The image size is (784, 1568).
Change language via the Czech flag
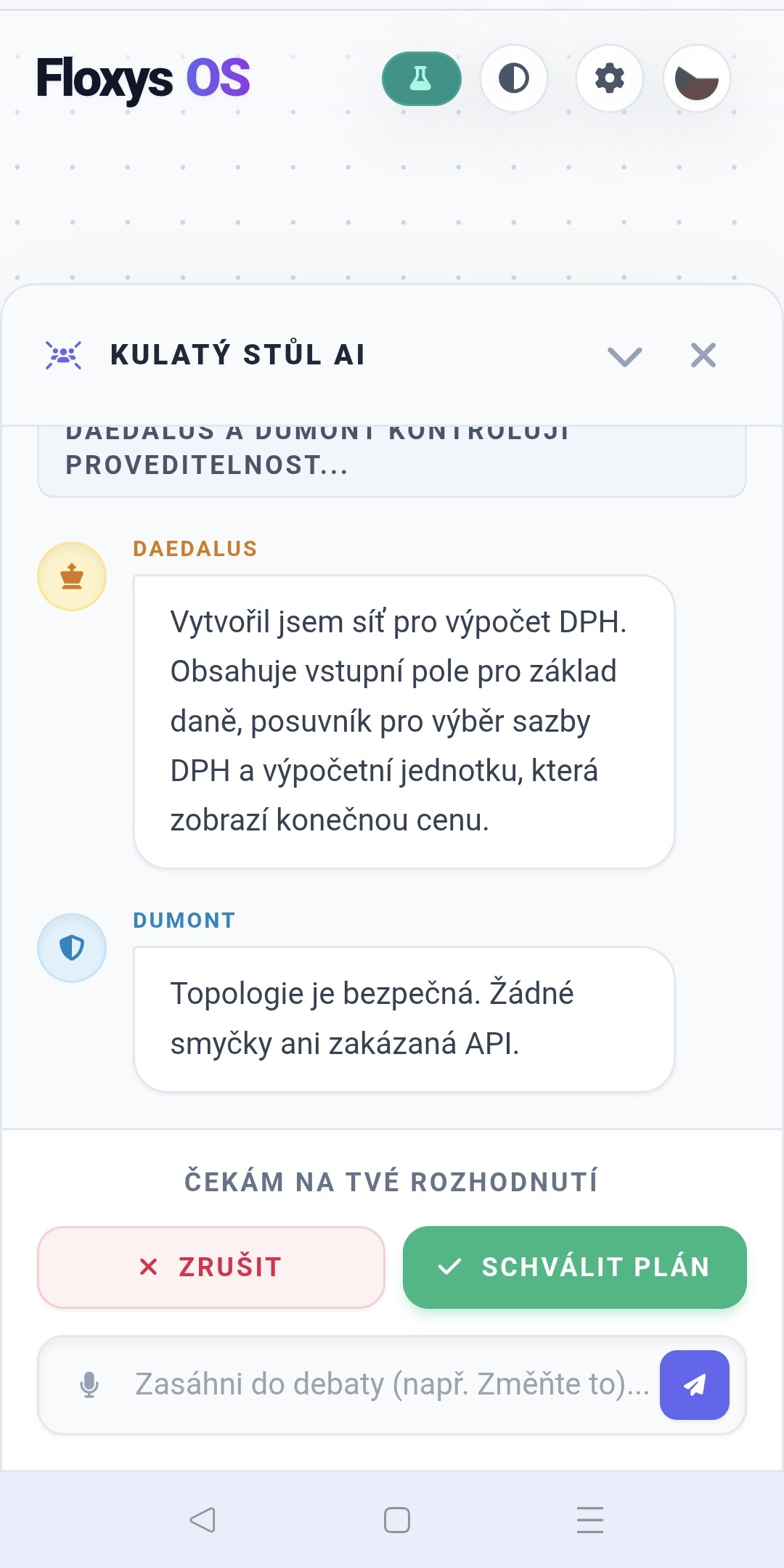(x=697, y=78)
